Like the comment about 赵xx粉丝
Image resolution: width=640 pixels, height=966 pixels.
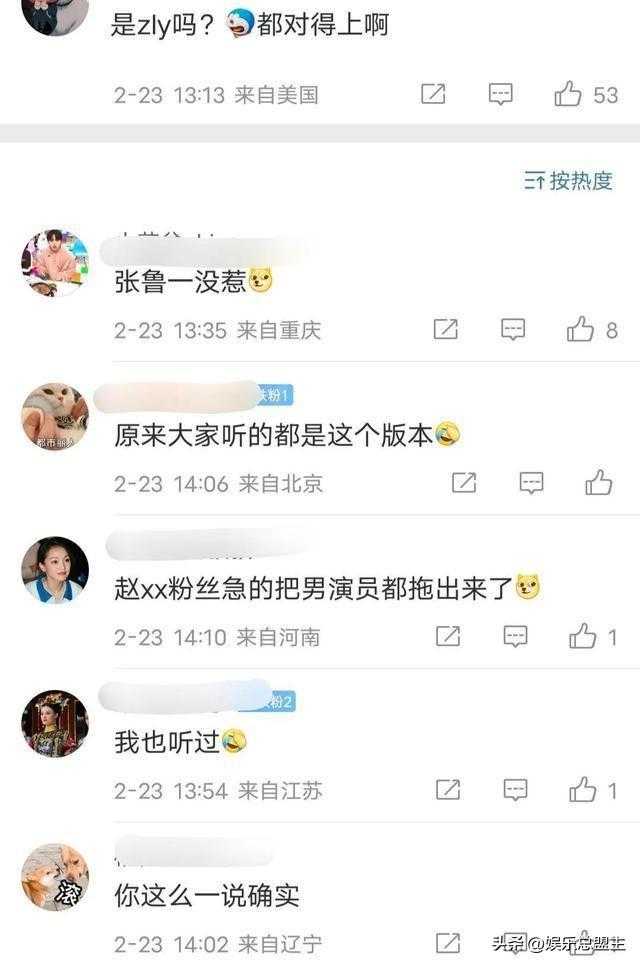[x=583, y=637]
